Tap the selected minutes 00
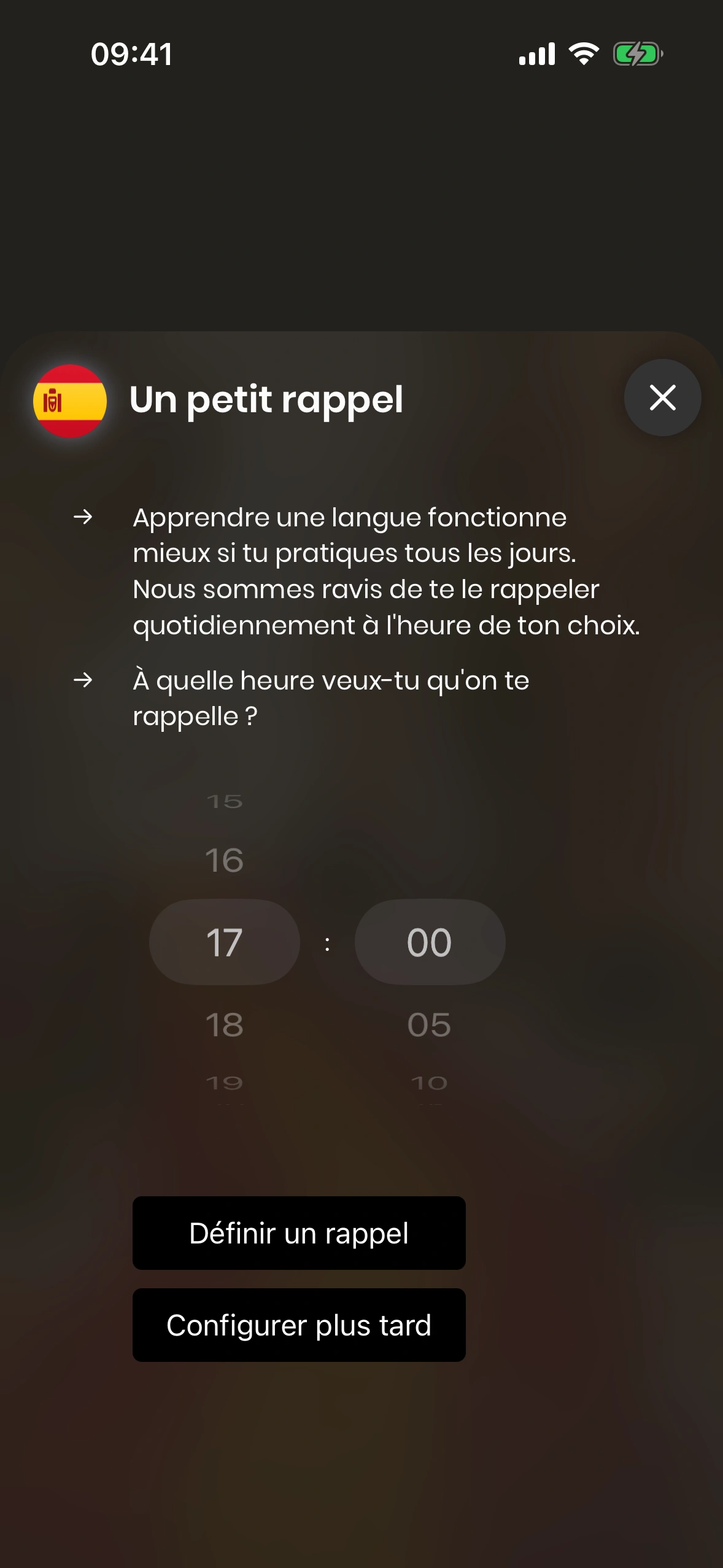 429,942
